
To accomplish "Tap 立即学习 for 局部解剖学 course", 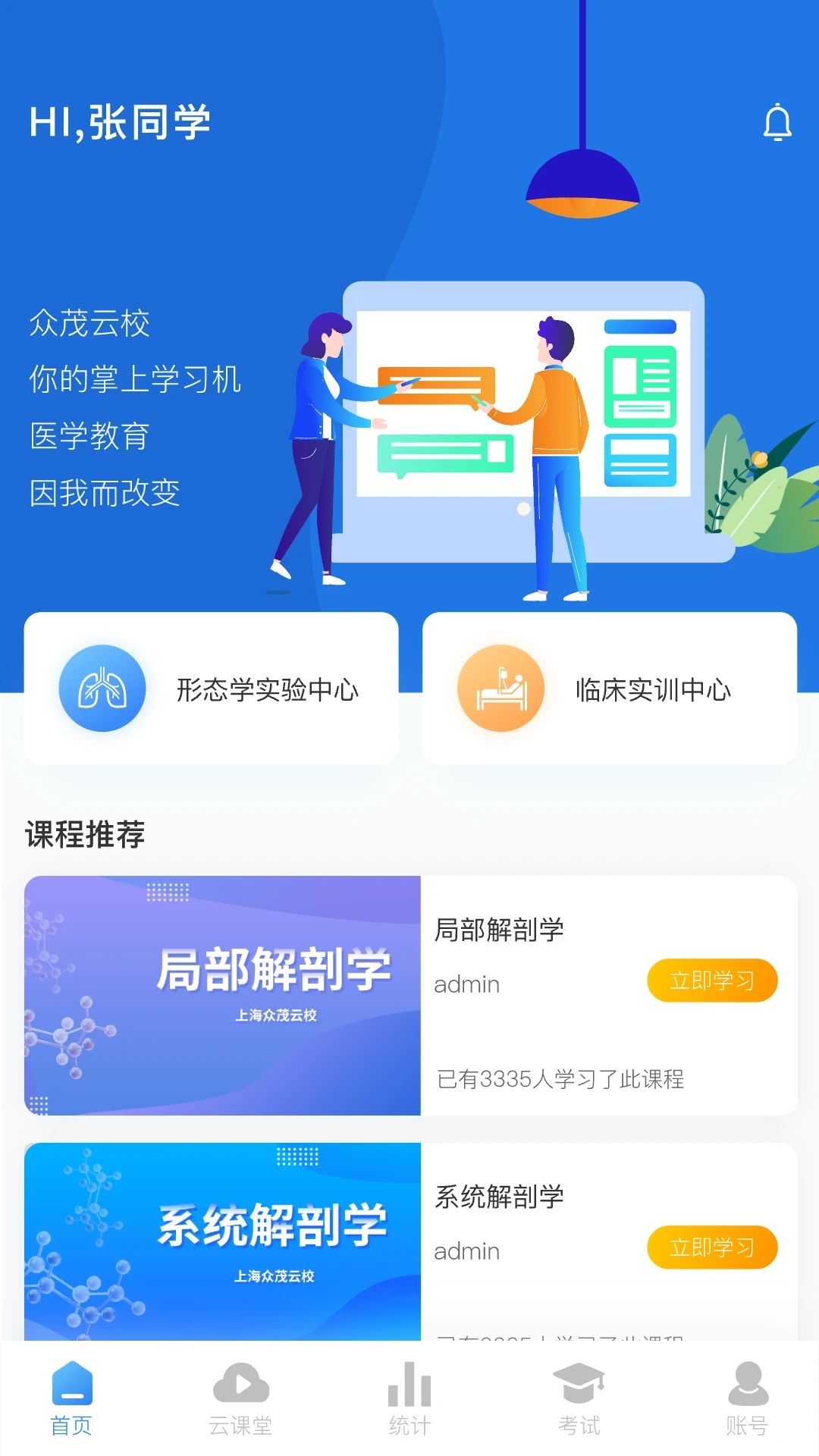I will [x=711, y=980].
